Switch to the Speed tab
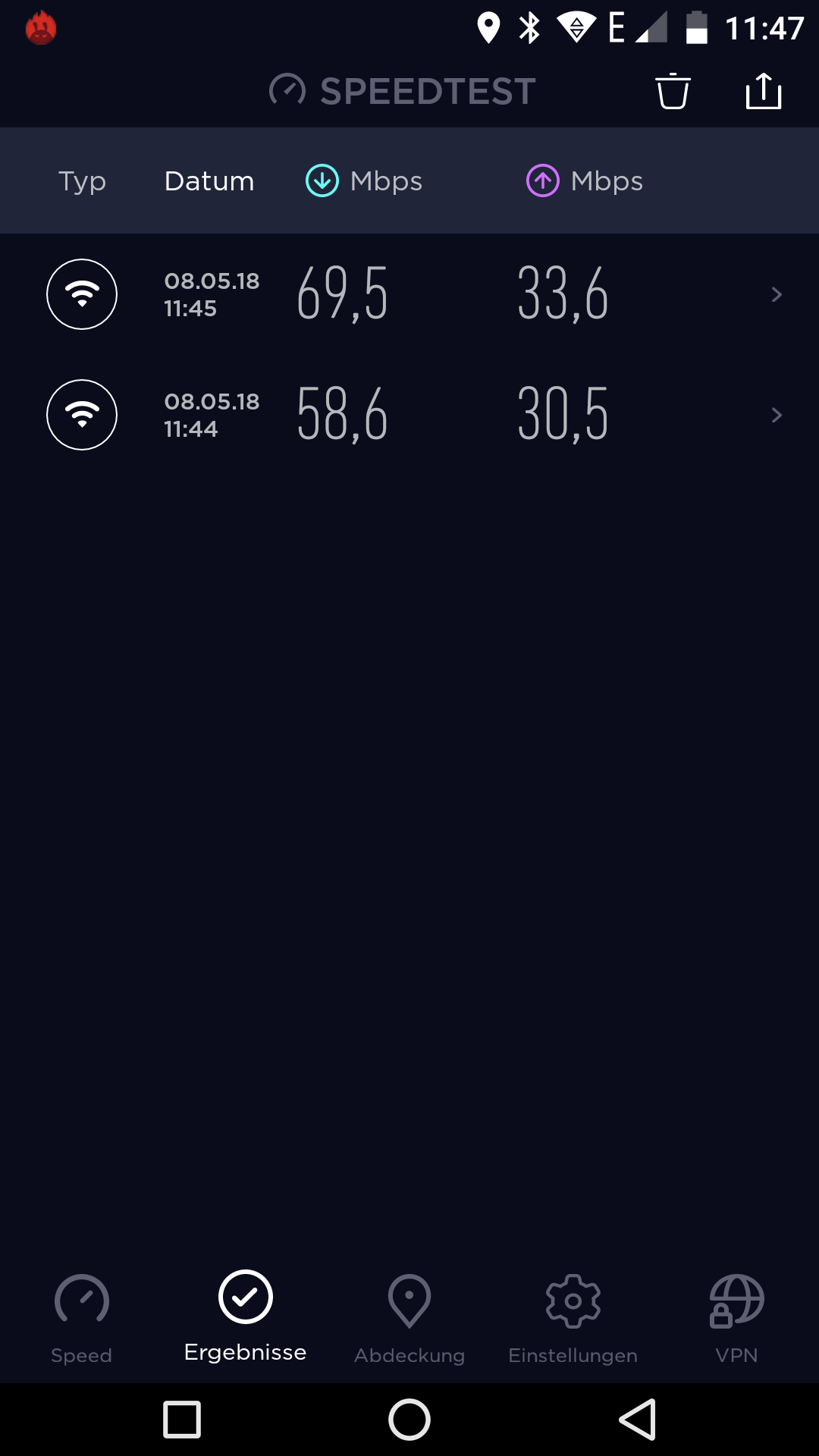 tap(82, 1319)
